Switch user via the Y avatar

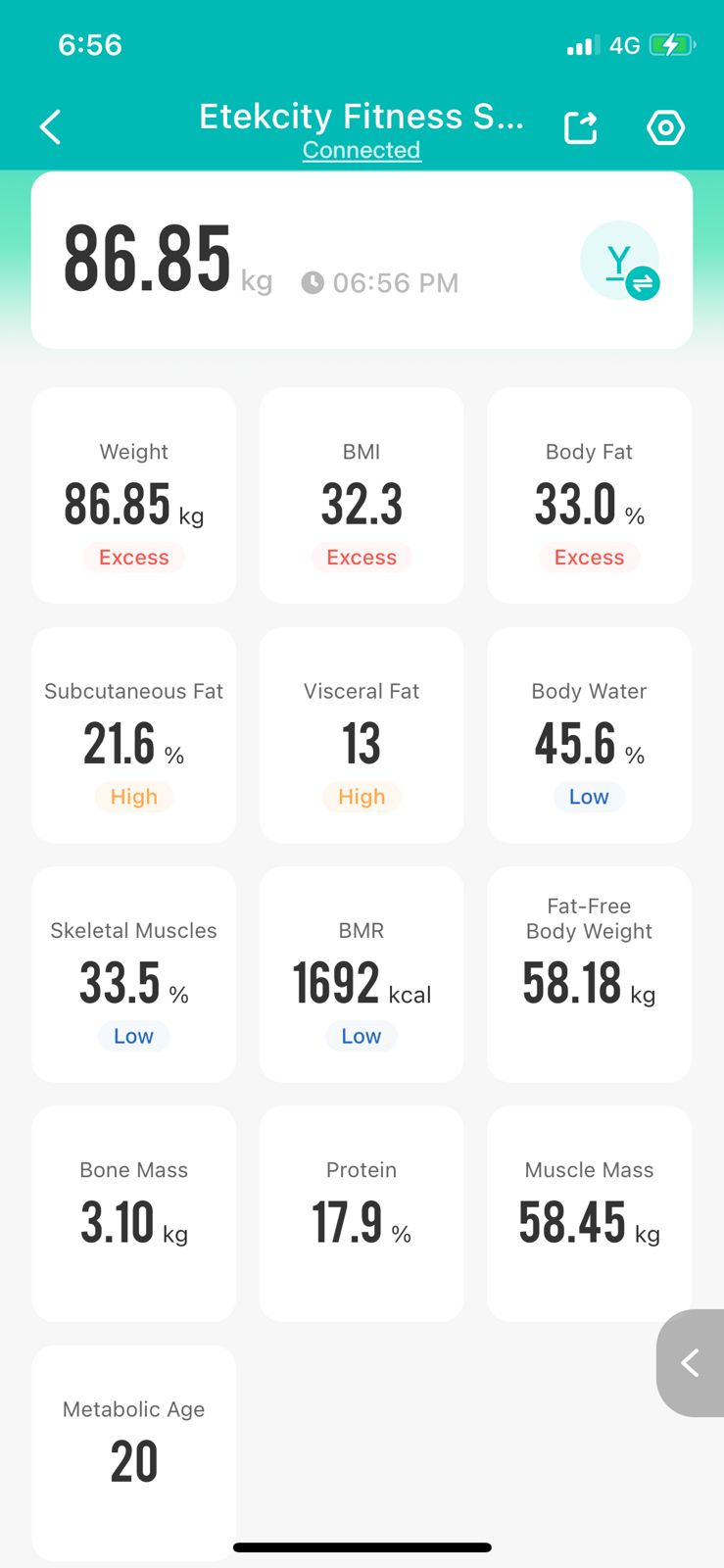[x=620, y=261]
